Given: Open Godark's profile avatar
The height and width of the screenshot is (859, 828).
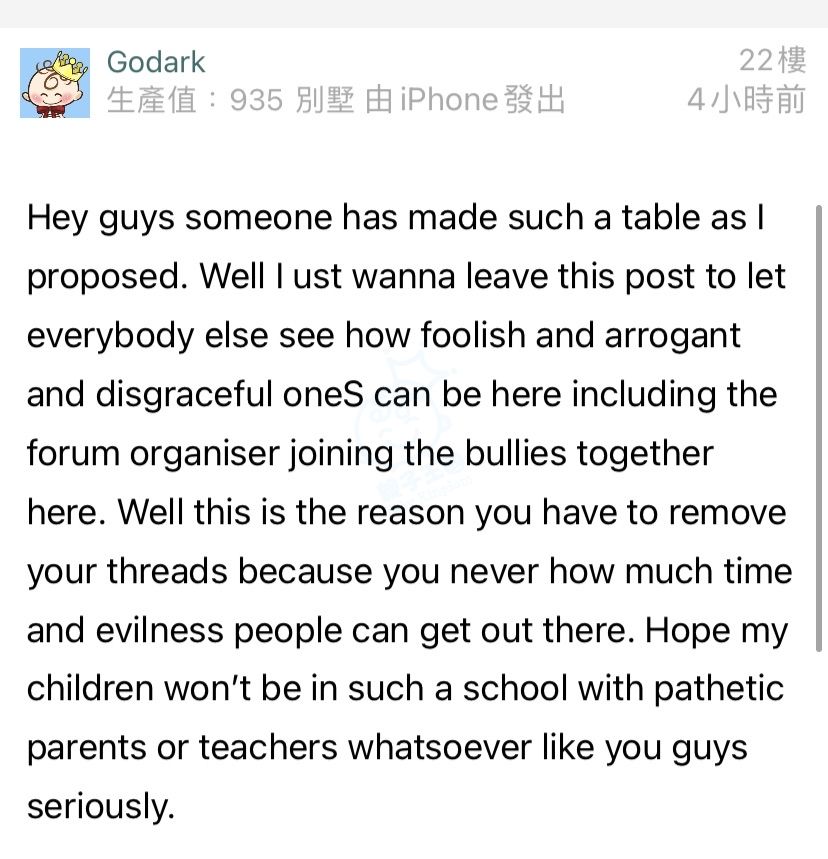Looking at the screenshot, I should (55, 82).
